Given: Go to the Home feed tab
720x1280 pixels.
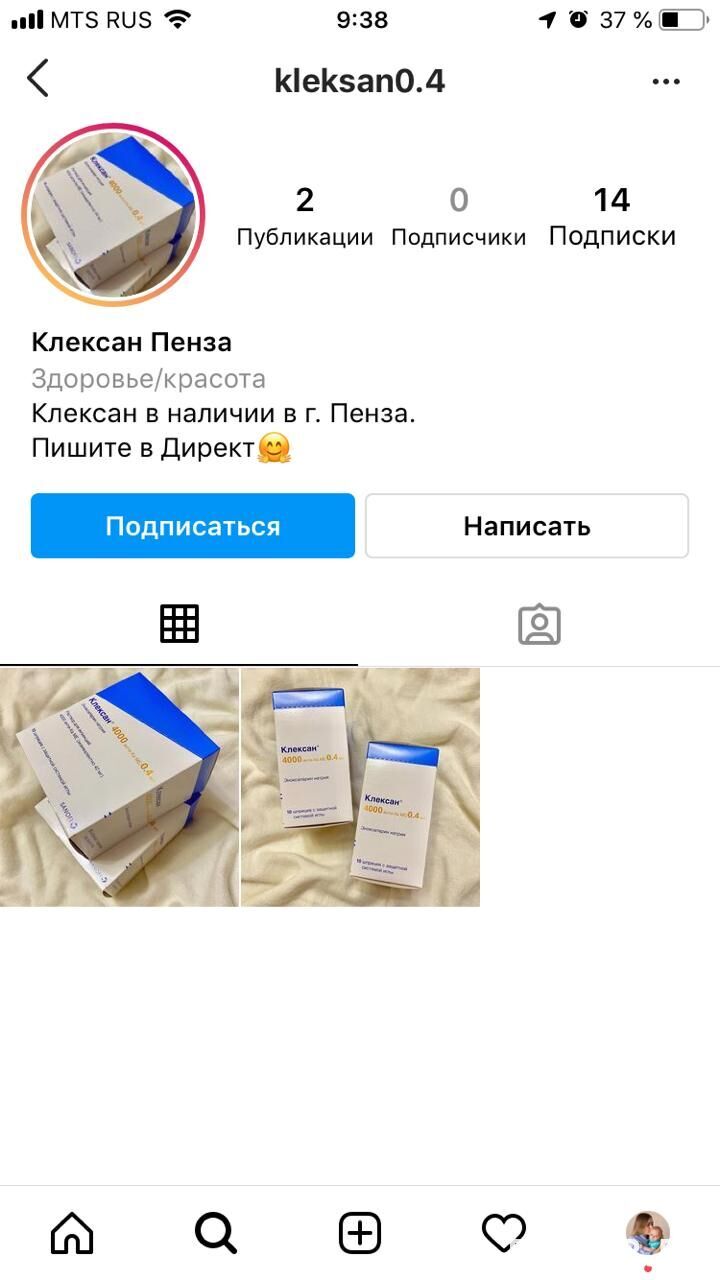Looking at the screenshot, I should [72, 1233].
